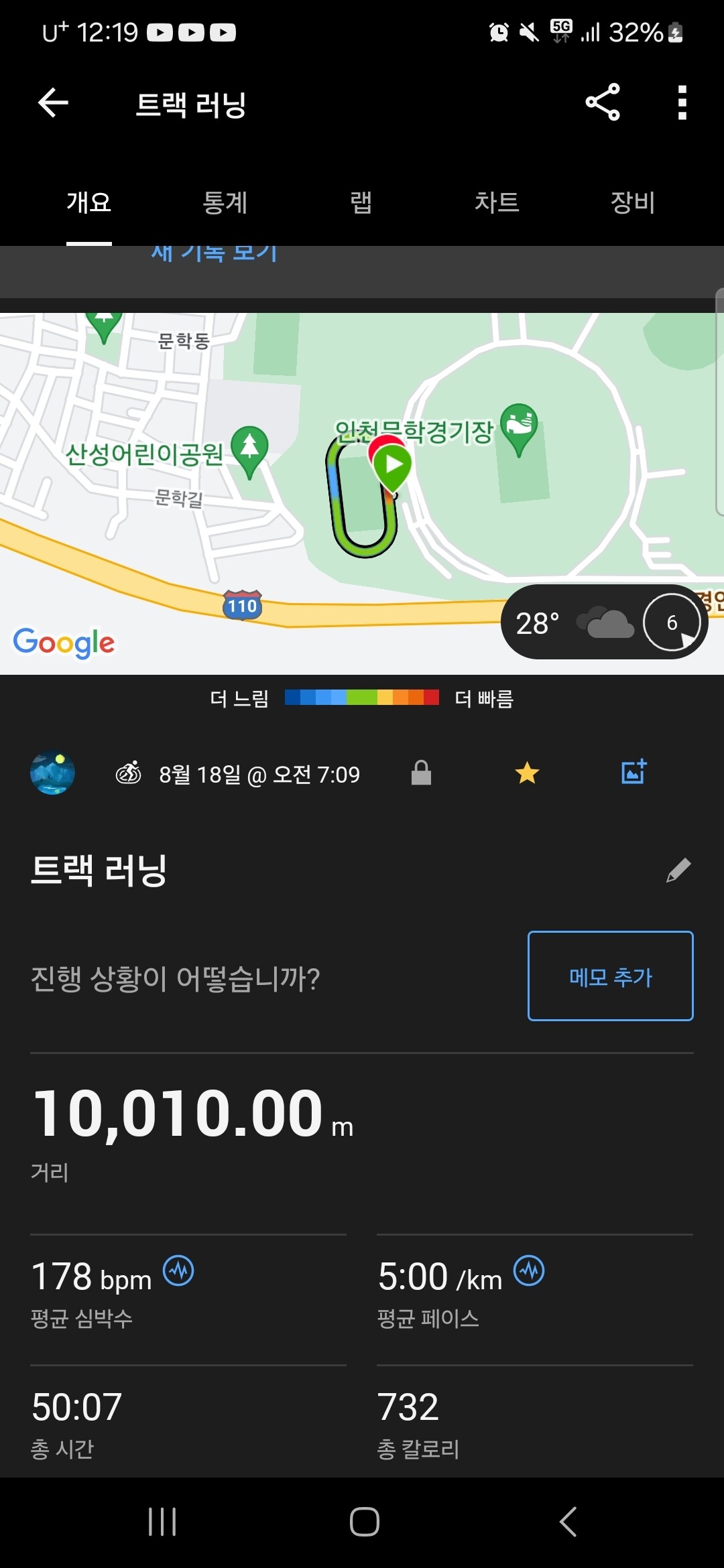
Task: Open the 새 기록 보기 link
Action: 215,253
